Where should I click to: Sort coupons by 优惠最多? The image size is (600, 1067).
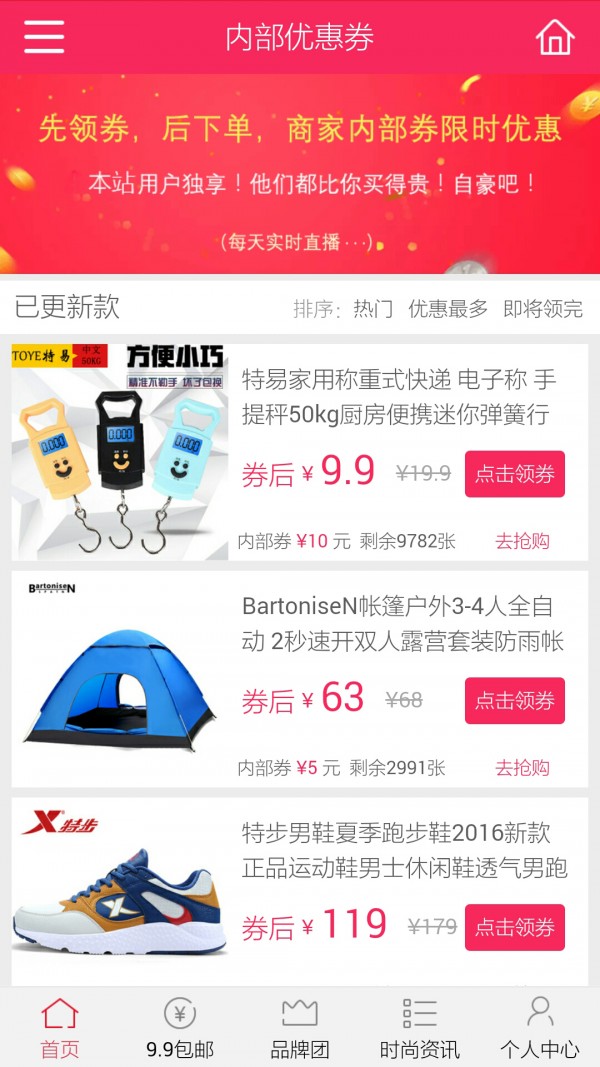tap(448, 309)
